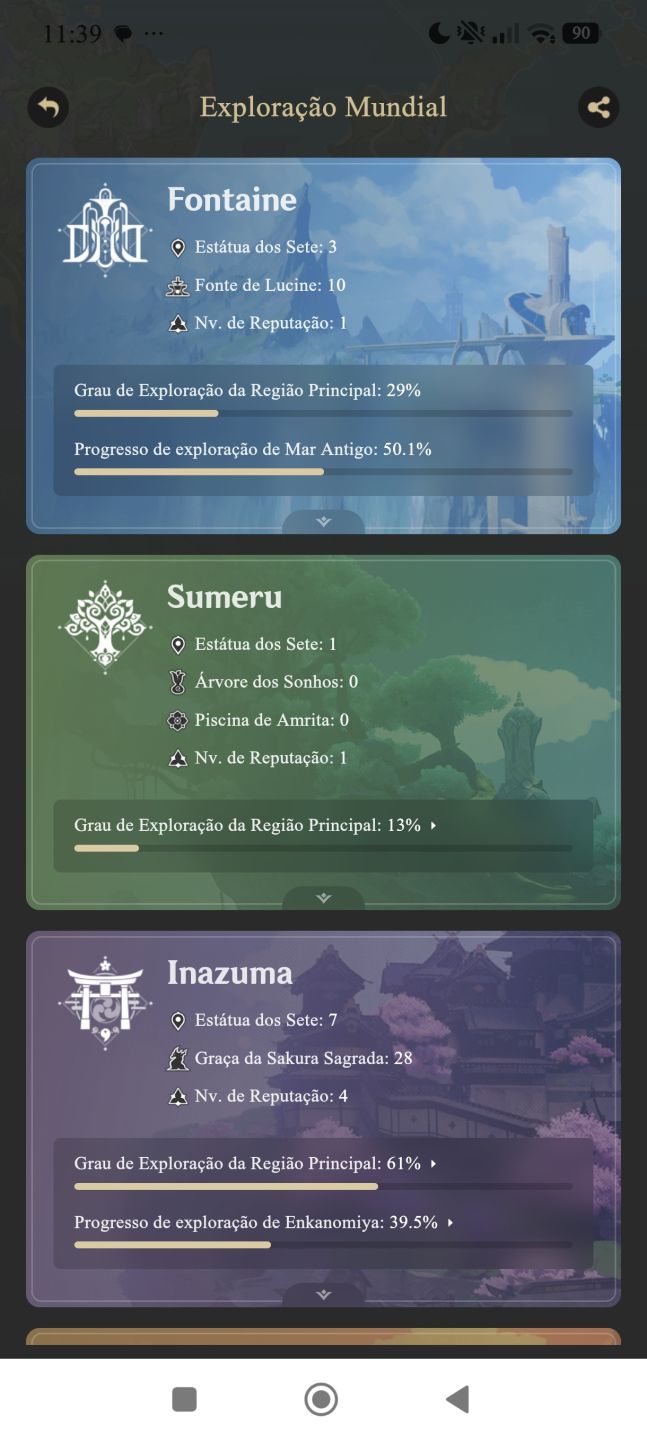Share the Exploração Mundial page
647x1440 pixels.
[599, 107]
